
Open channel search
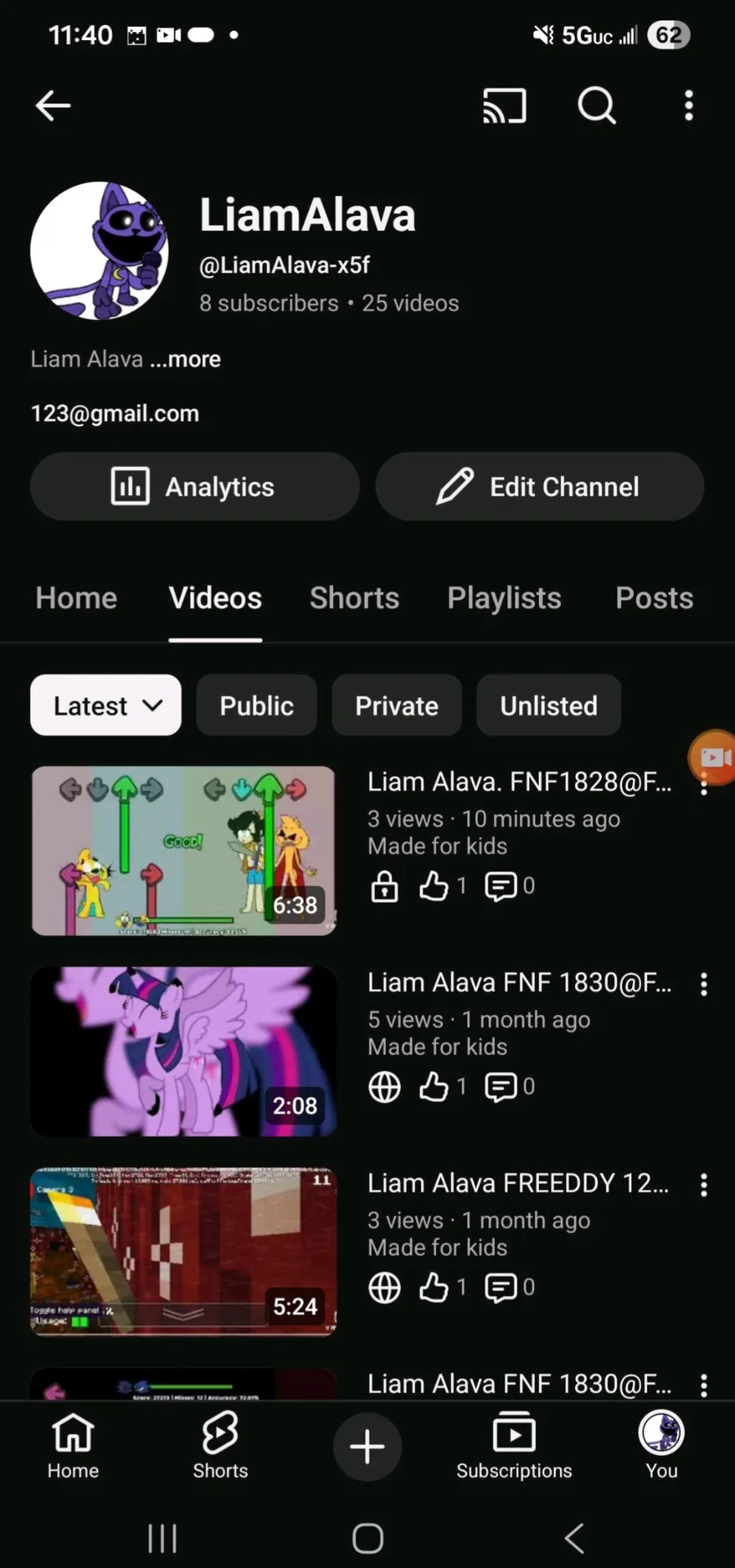pyautogui.click(x=597, y=105)
